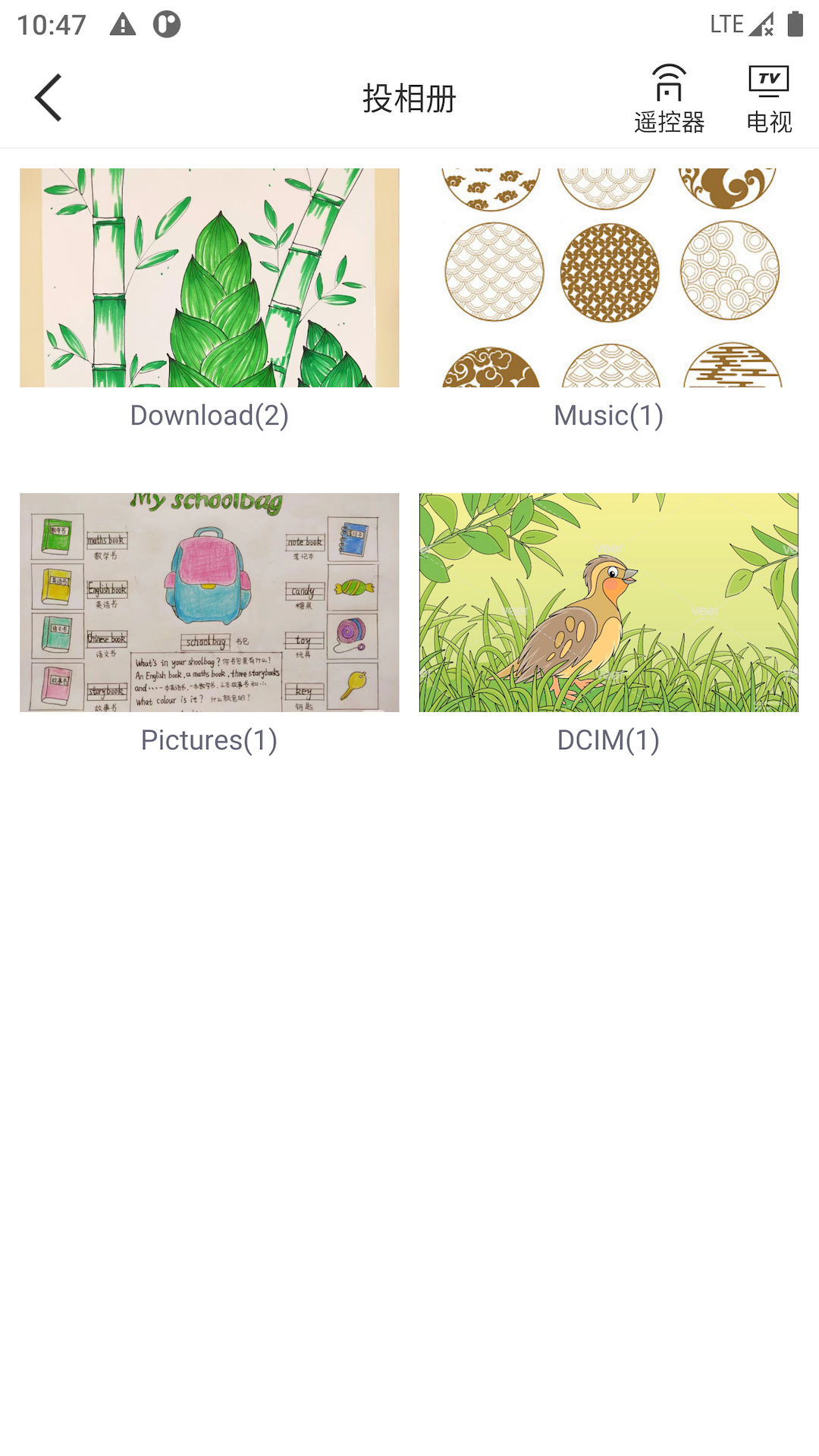Tap the 电视 TV button
This screenshot has width=819, height=1456.
(x=768, y=99)
